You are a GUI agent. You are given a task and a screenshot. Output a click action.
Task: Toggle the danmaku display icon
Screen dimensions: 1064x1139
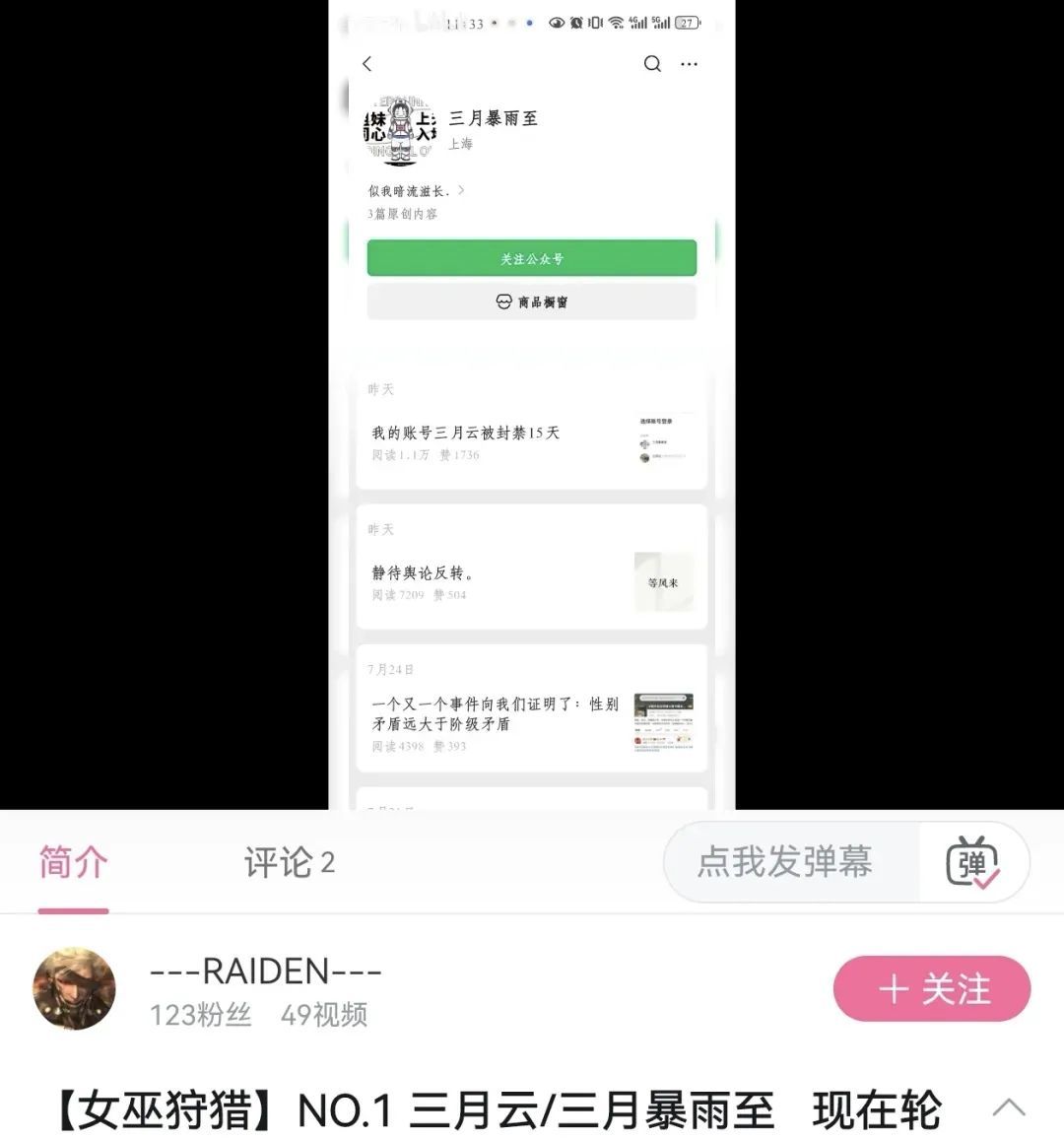973,863
